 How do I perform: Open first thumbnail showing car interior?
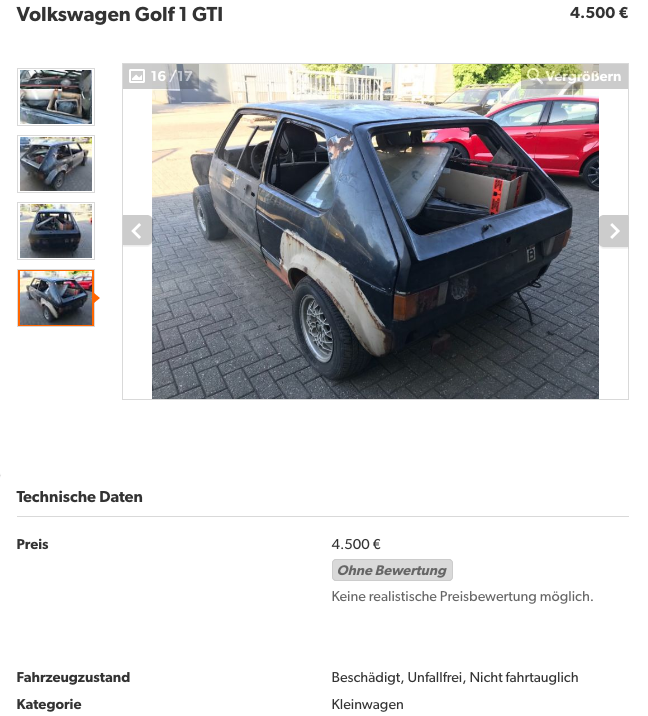[56, 96]
